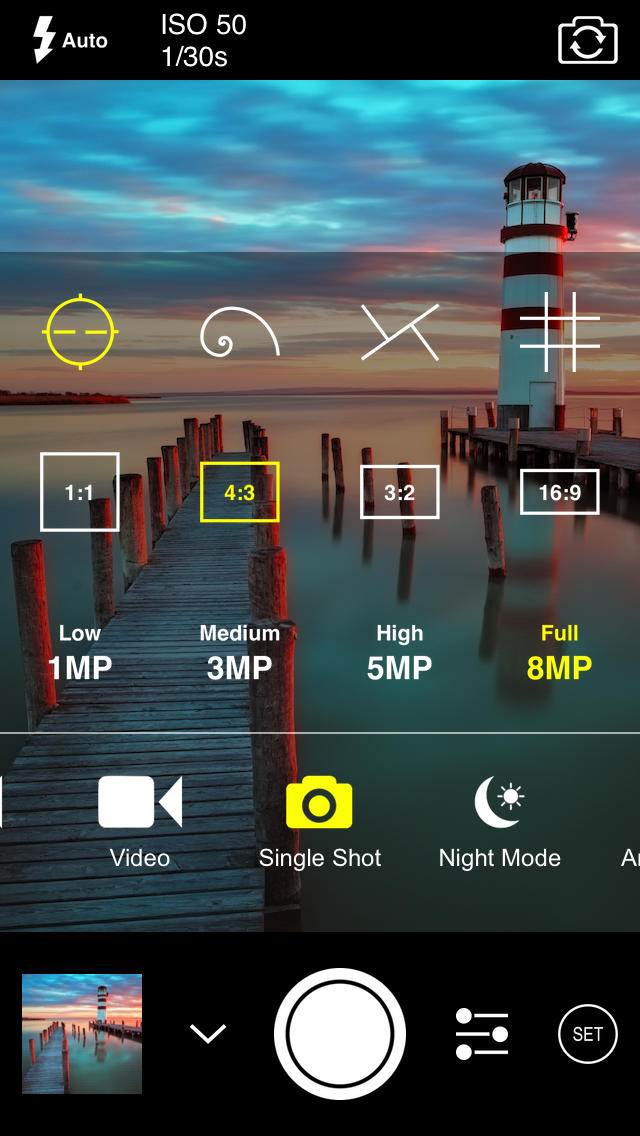Select the horizon level overlay
This screenshot has width=640, height=1136.
(x=80, y=331)
